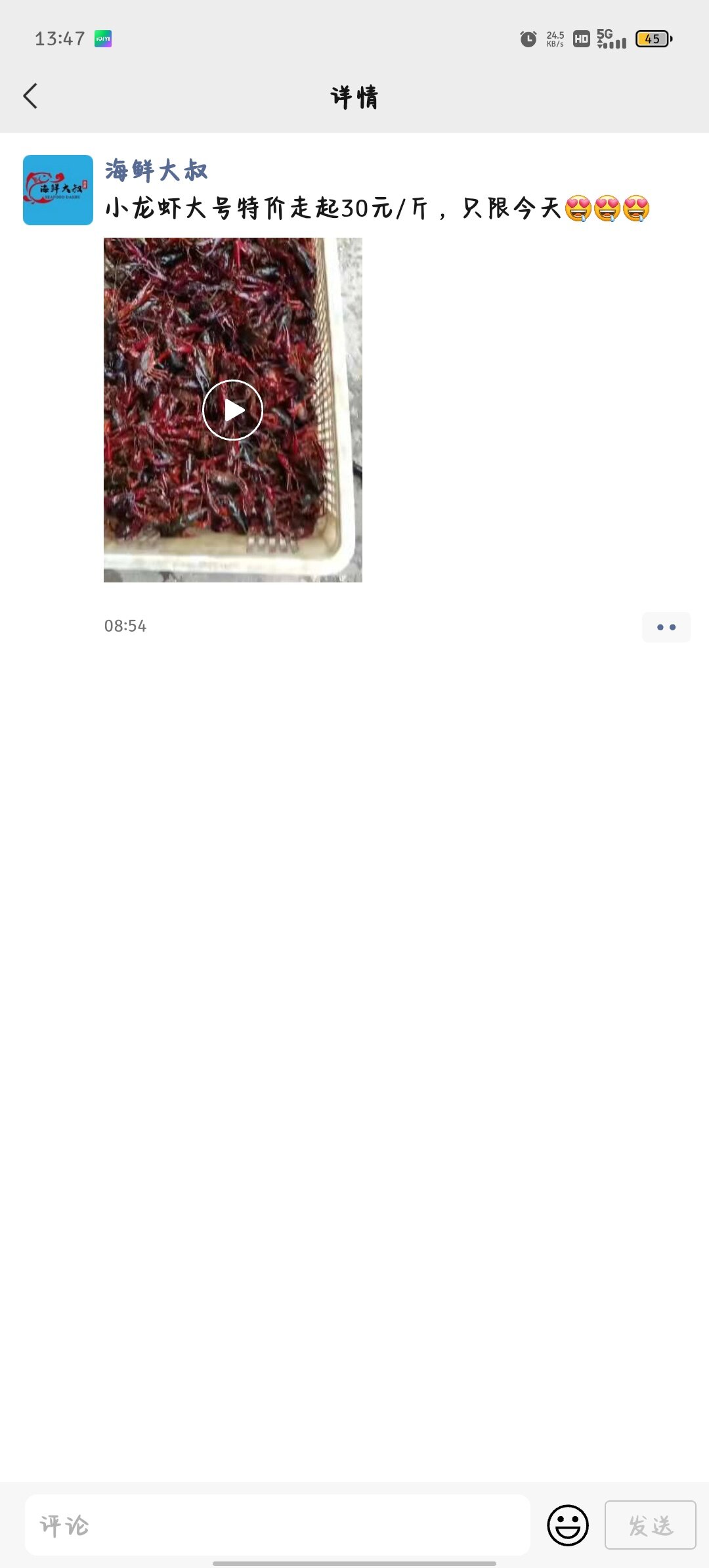Open the two-dot like/comment menu
Image resolution: width=709 pixels, height=1568 pixels.
tap(666, 627)
